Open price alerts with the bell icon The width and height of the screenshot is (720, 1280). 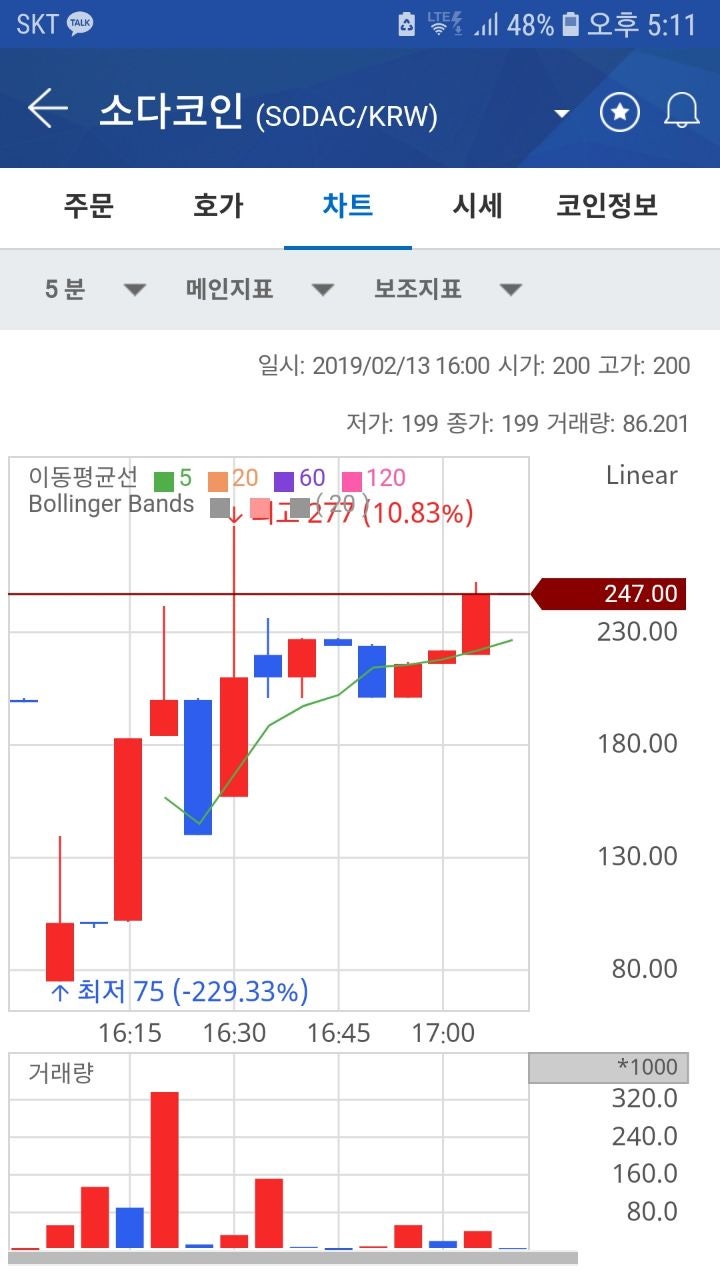683,112
